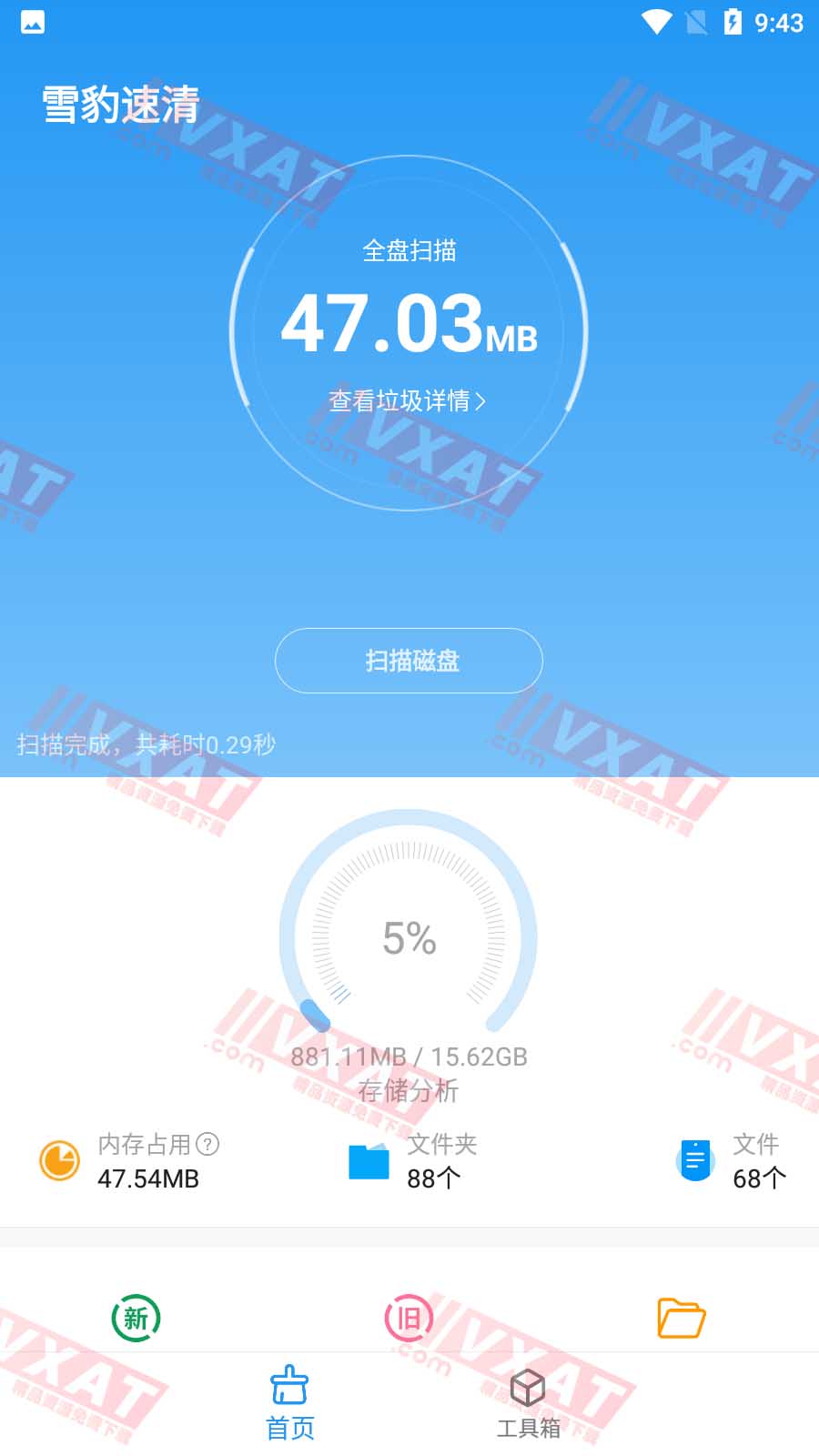The height and width of the screenshot is (1456, 819).
Task: Click the 5% storage progress ring
Action: [409, 937]
